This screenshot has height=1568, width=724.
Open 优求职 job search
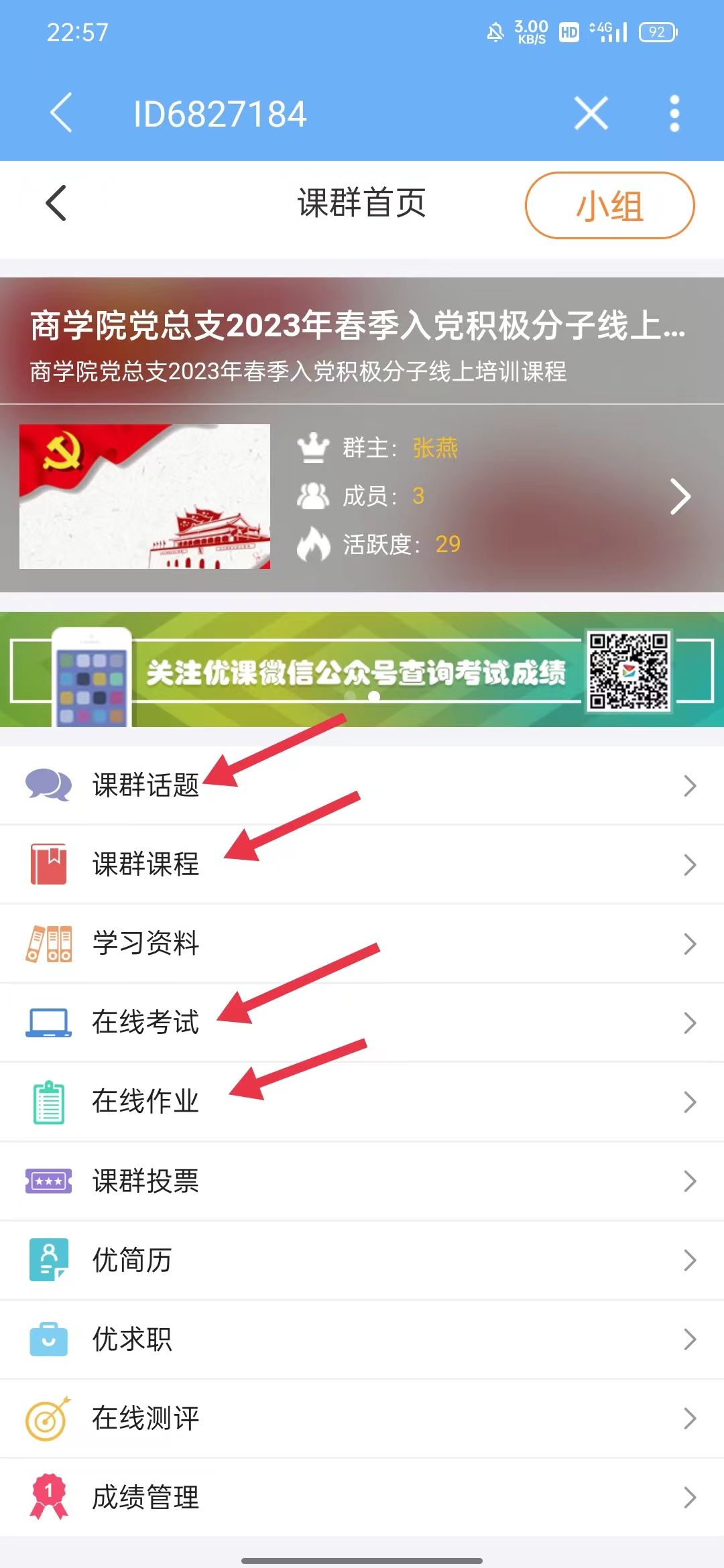coord(362,1339)
